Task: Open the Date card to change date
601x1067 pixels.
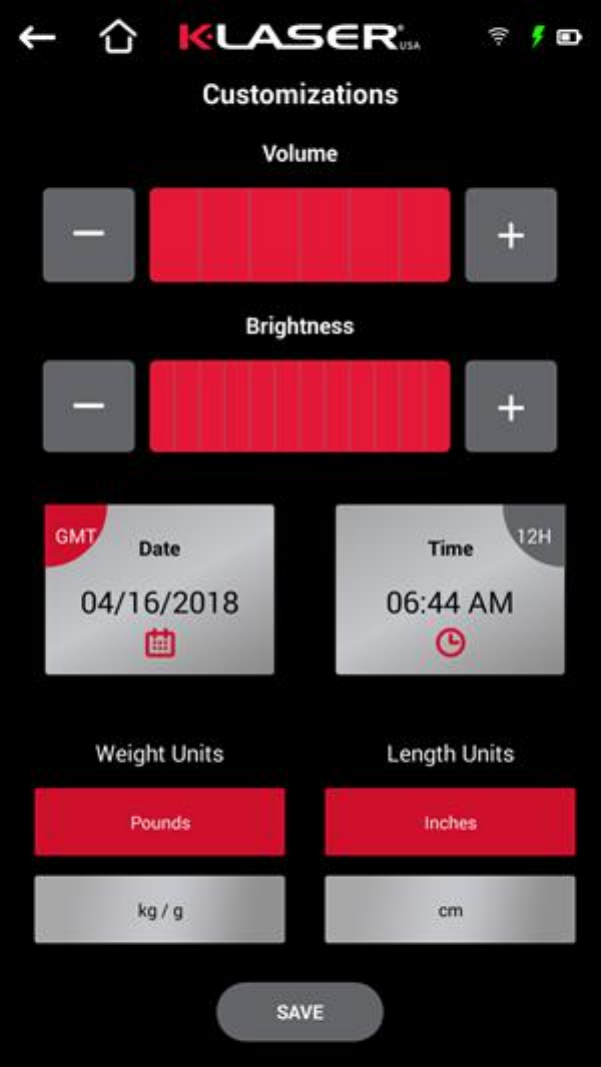Action: 160,589
